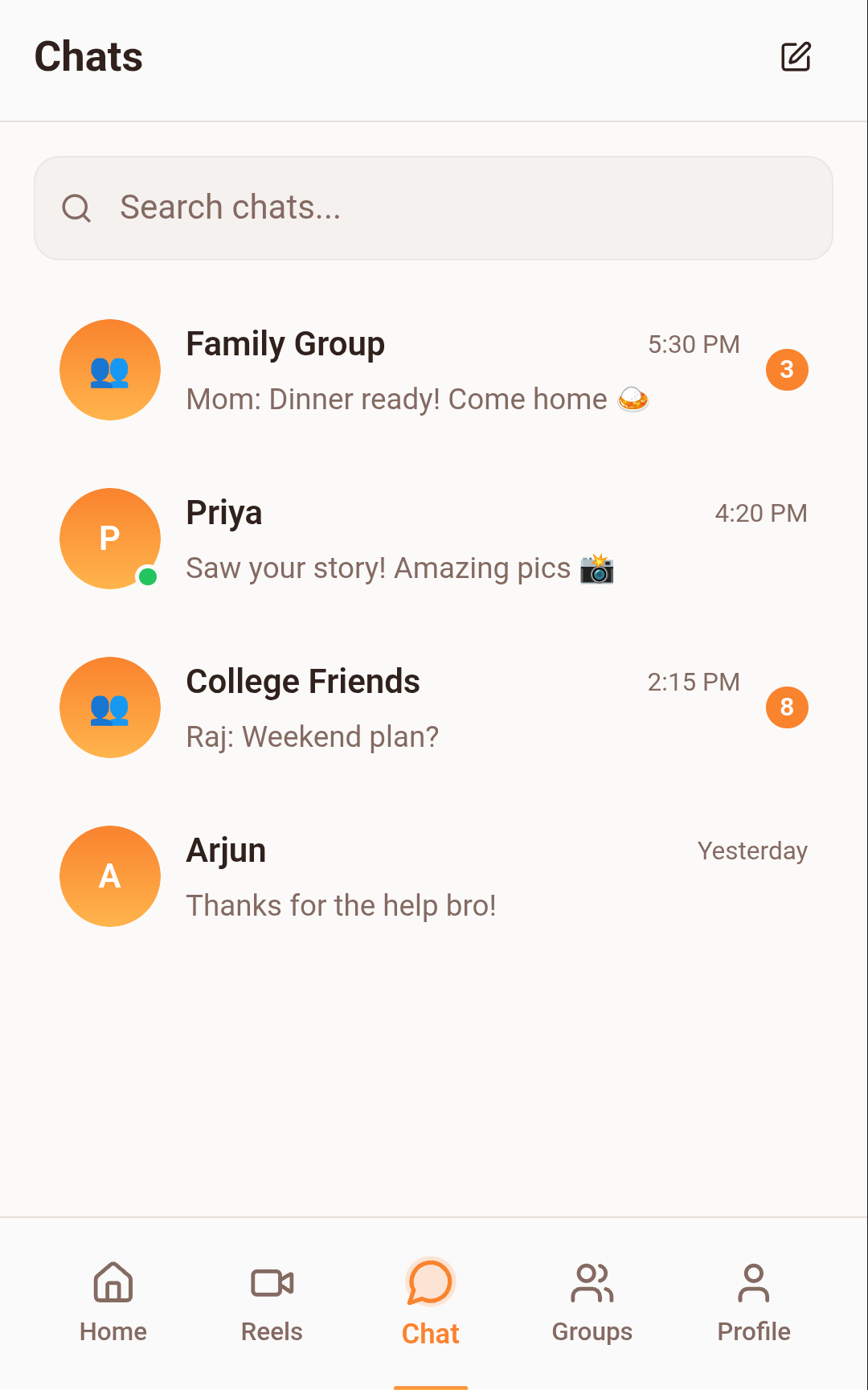This screenshot has height=1390, width=868.
Task: Tap the Search chats field
Action: click(x=433, y=208)
